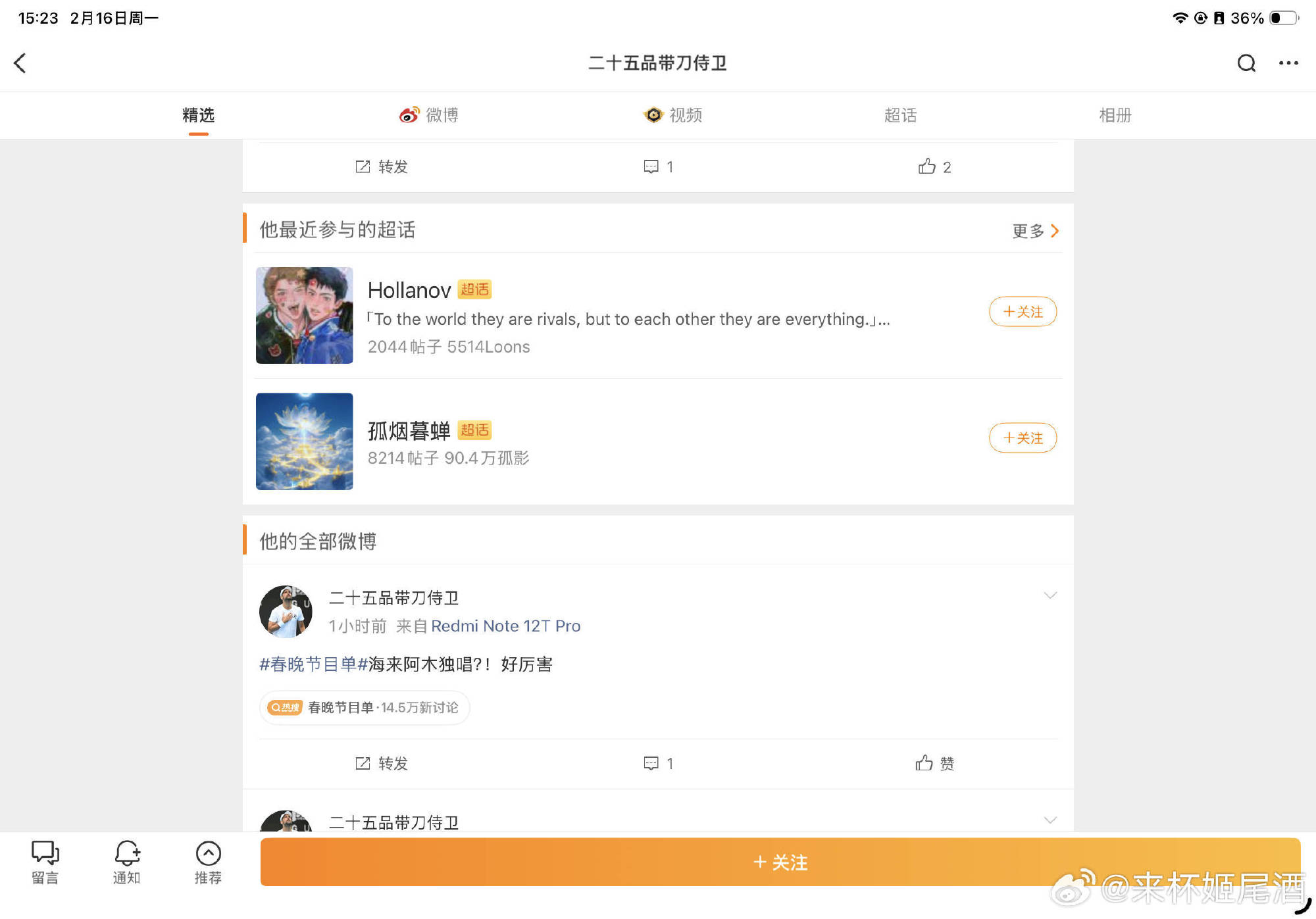
Task: Follow the 孤烟暮蝉 super topic
Action: pos(1022,437)
